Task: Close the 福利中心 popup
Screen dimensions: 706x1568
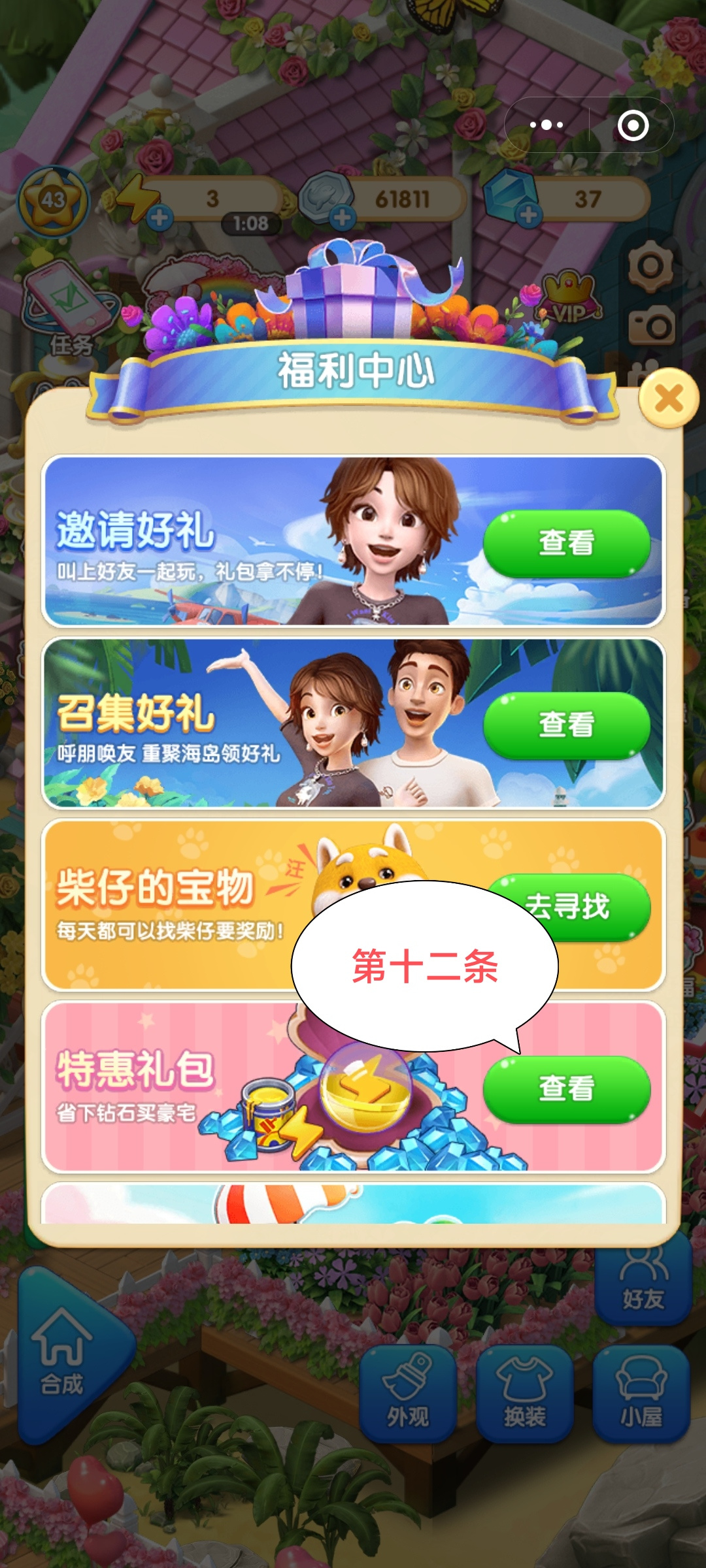Action: click(669, 398)
